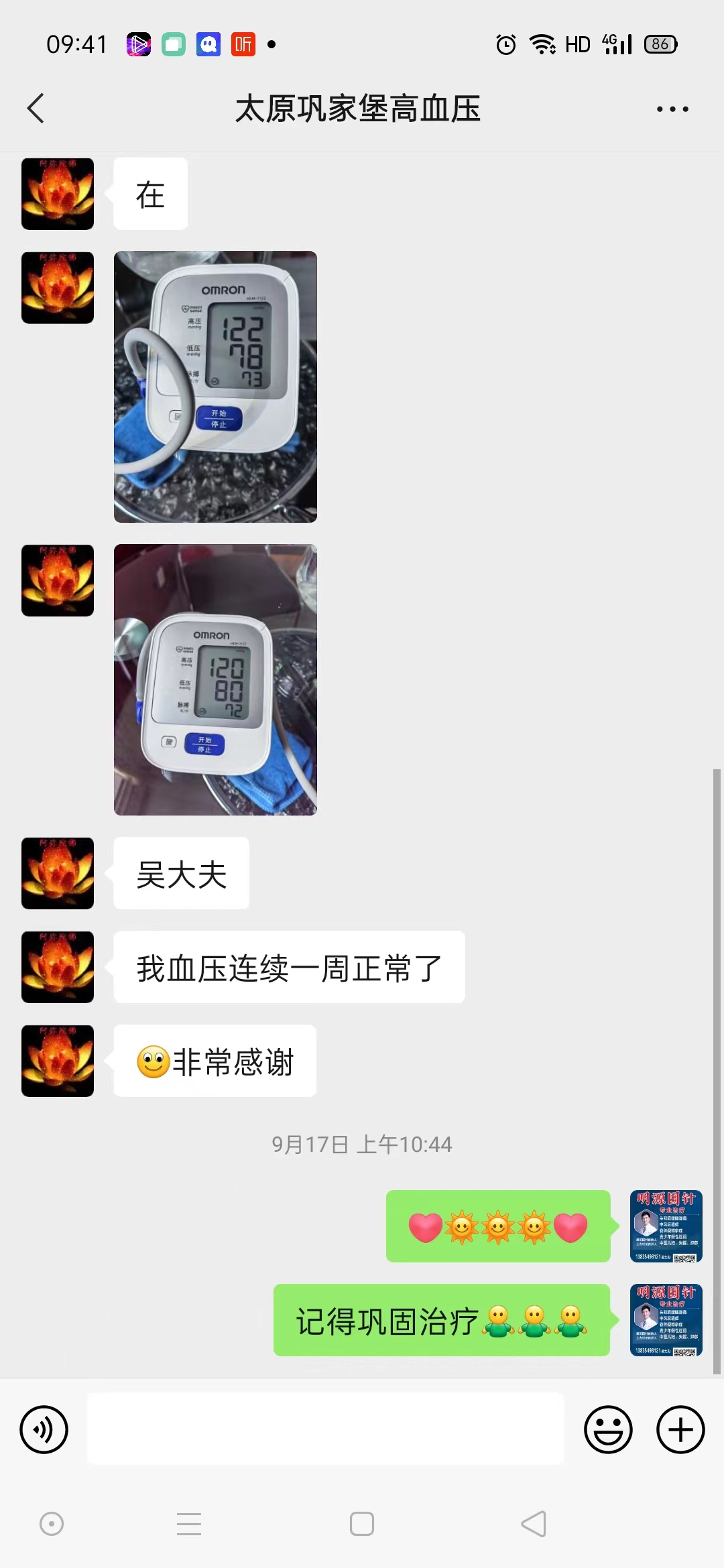Viewport: 724px width, 1568px height.
Task: Open the blood pressure photo reading 120/80
Action: 215,679
